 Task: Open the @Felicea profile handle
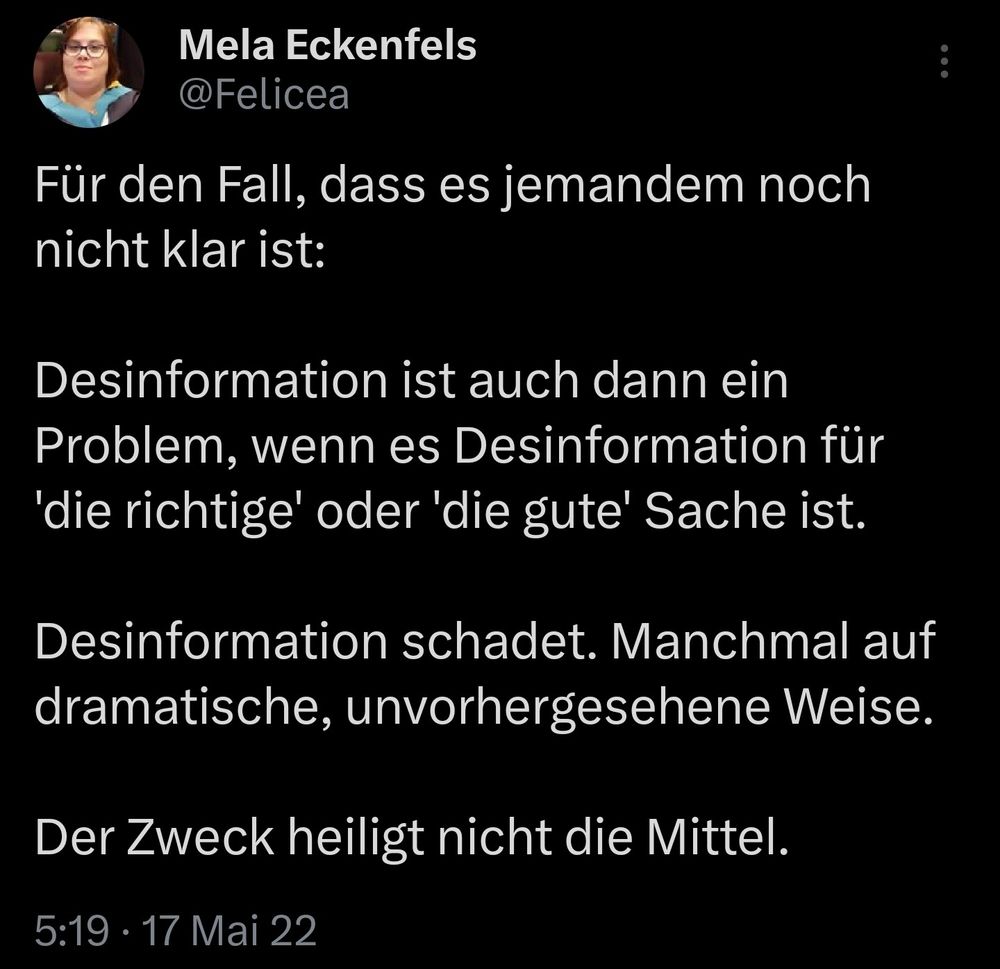pyautogui.click(x=263, y=95)
